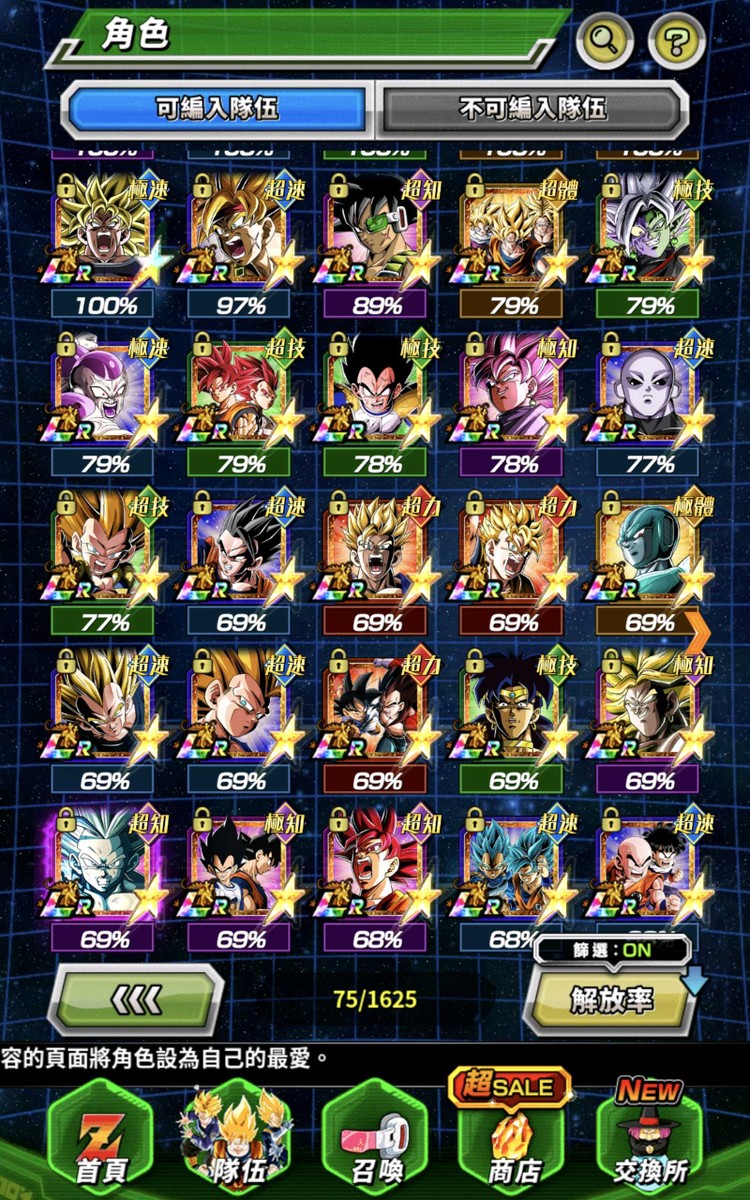Select the 超知 character card showing 68%

tap(377, 873)
